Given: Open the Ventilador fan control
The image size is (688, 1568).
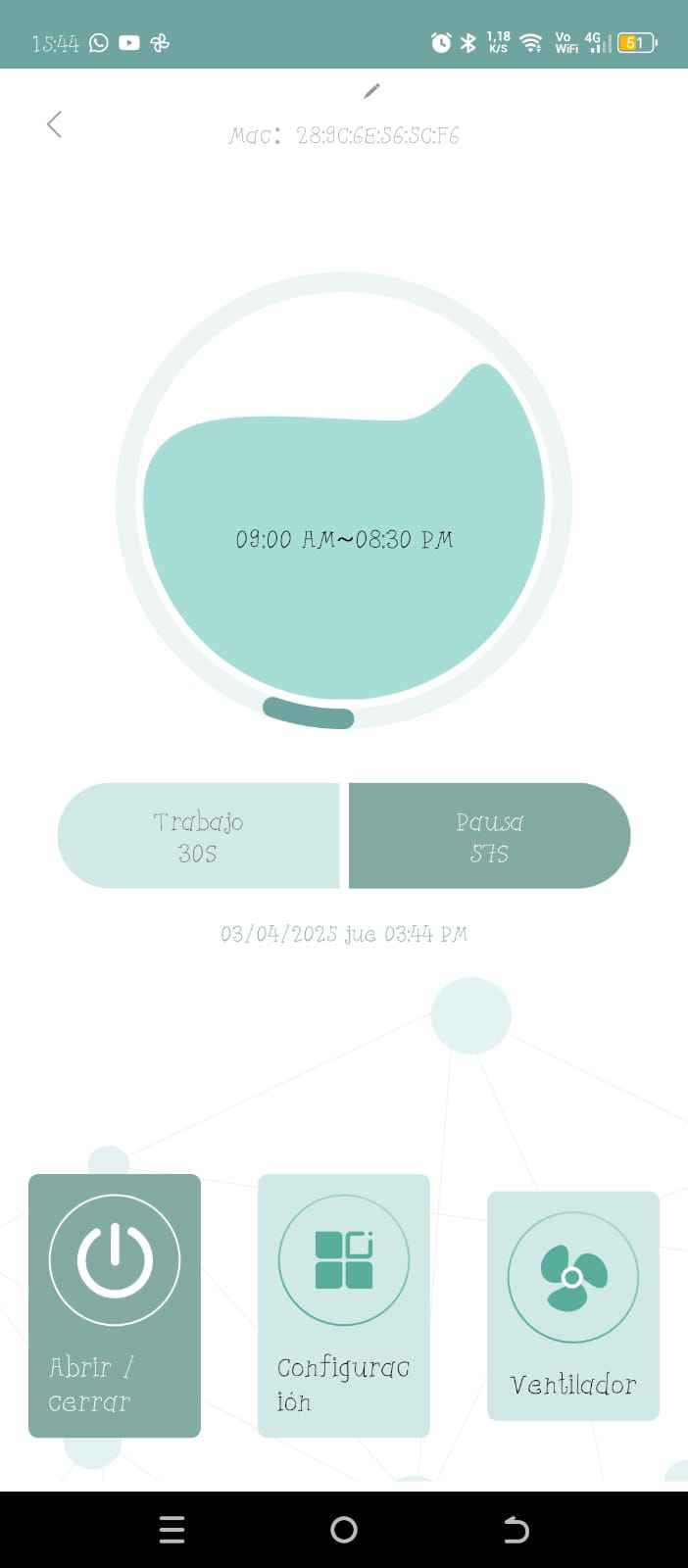Looking at the screenshot, I should [573, 1304].
